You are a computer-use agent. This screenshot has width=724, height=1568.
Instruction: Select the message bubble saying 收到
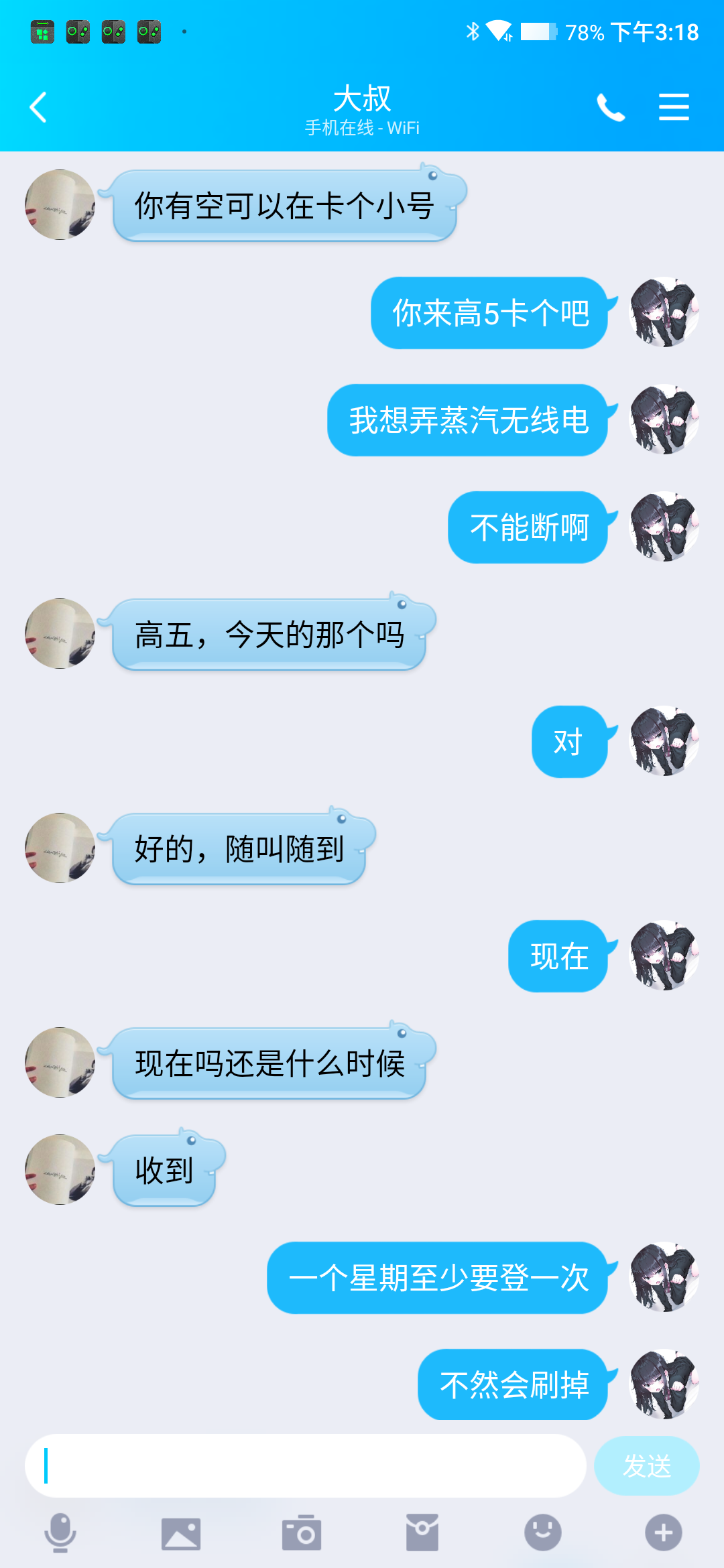pos(164,1169)
